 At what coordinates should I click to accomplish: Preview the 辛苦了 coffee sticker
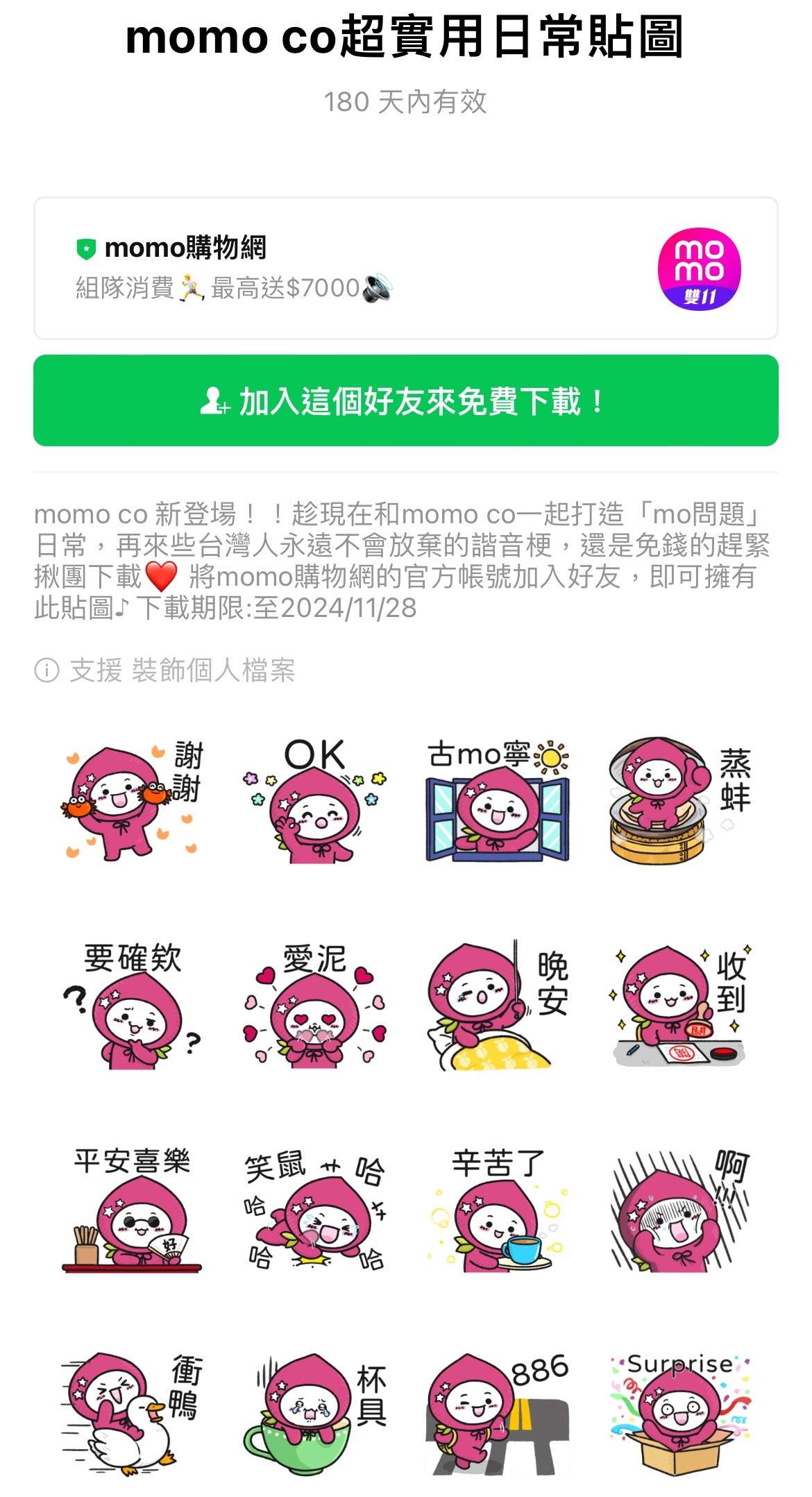(x=497, y=1210)
